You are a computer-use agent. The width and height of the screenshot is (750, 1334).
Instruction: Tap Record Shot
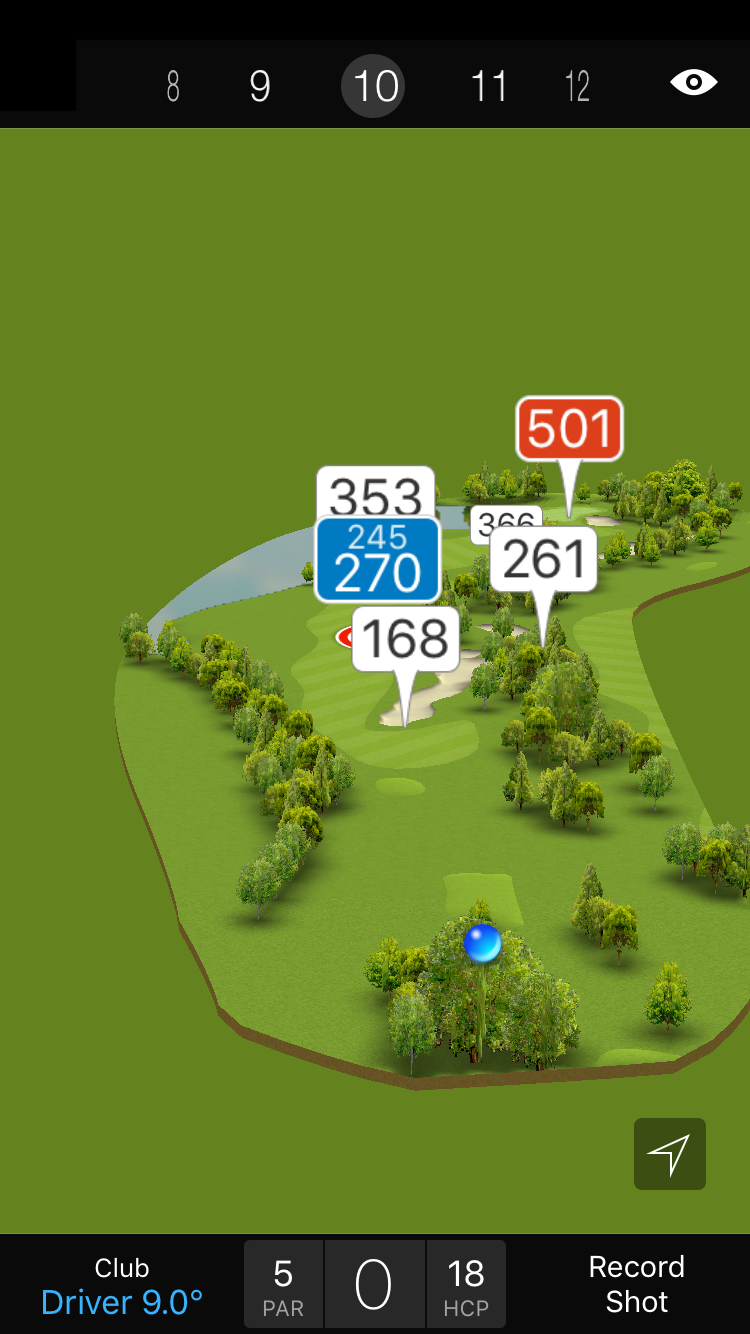(x=636, y=1284)
